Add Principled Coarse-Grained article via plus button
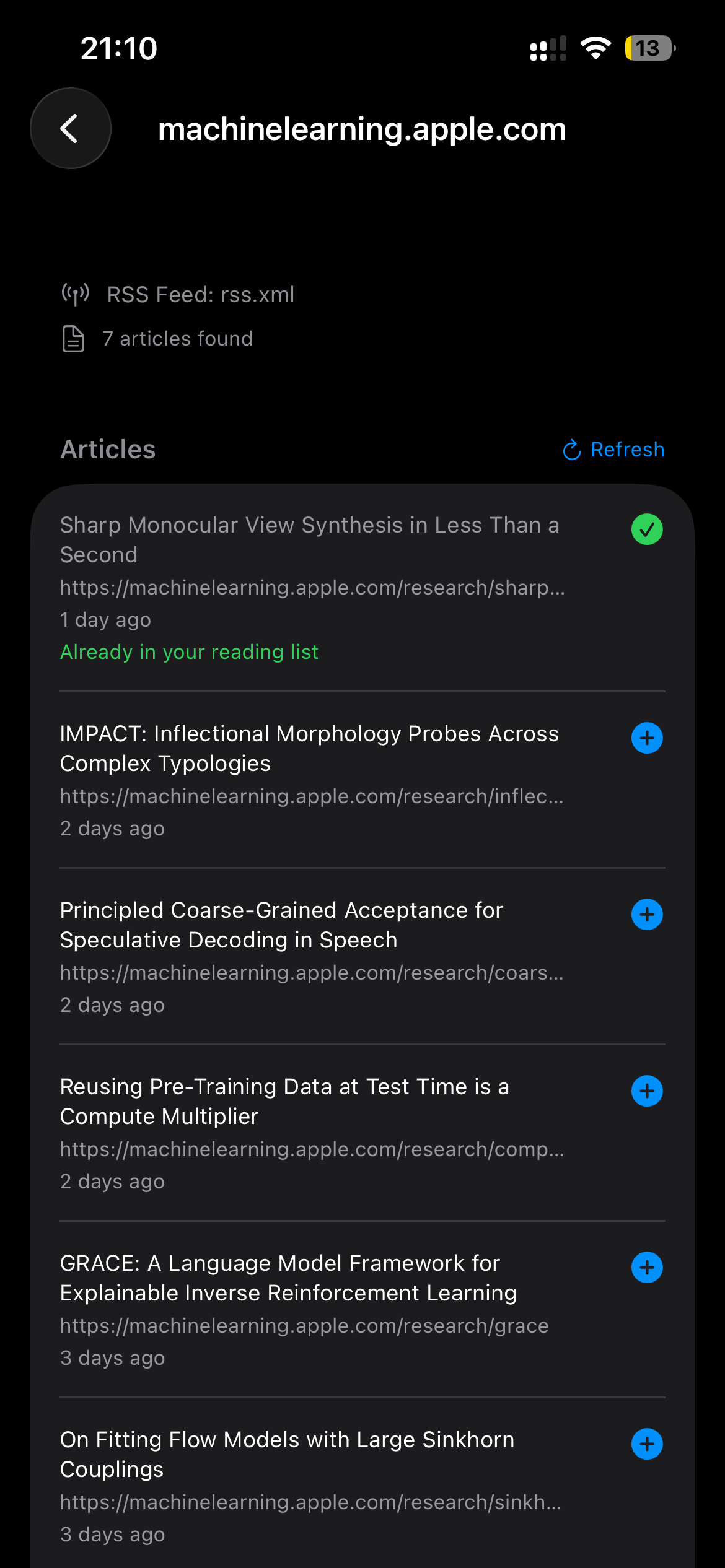 click(x=646, y=915)
